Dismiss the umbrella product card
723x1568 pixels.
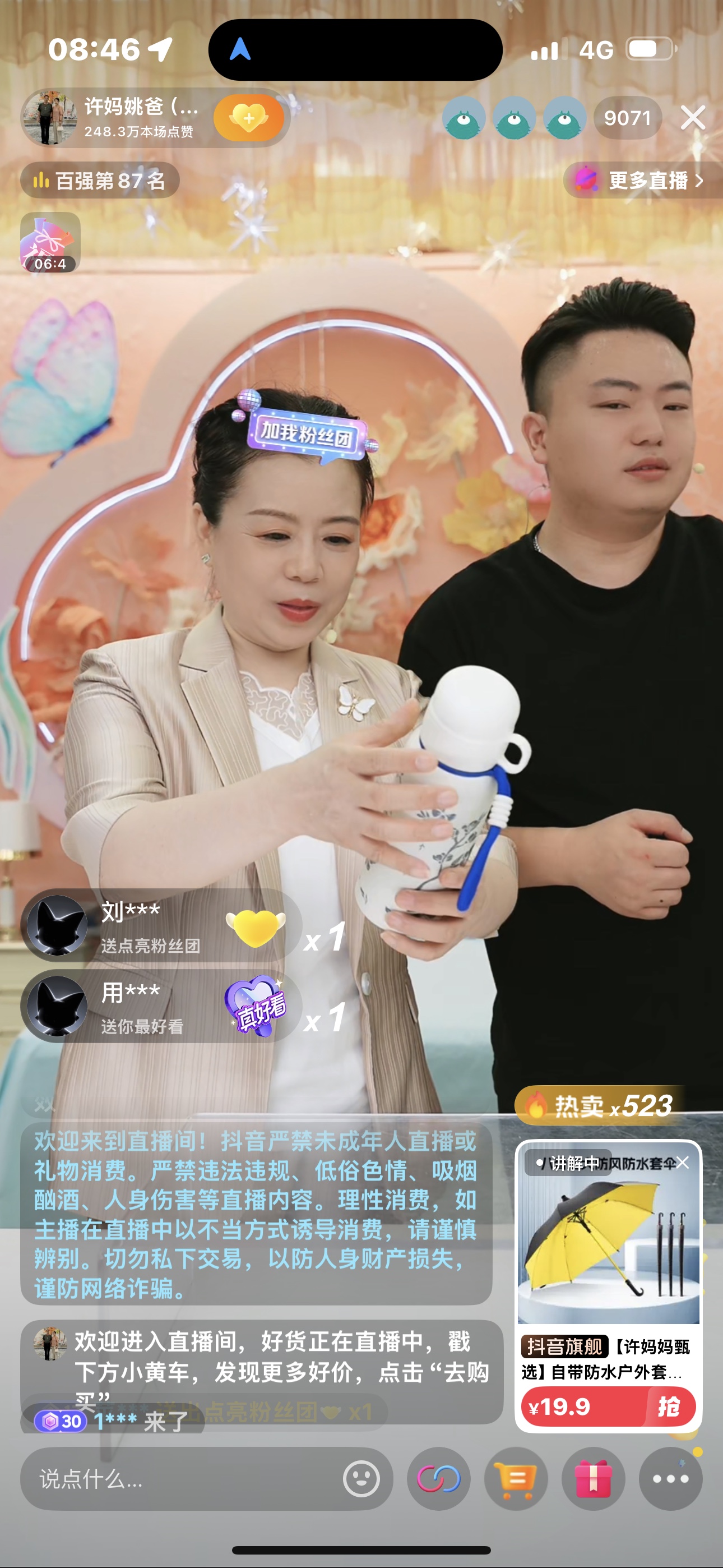683,1163
